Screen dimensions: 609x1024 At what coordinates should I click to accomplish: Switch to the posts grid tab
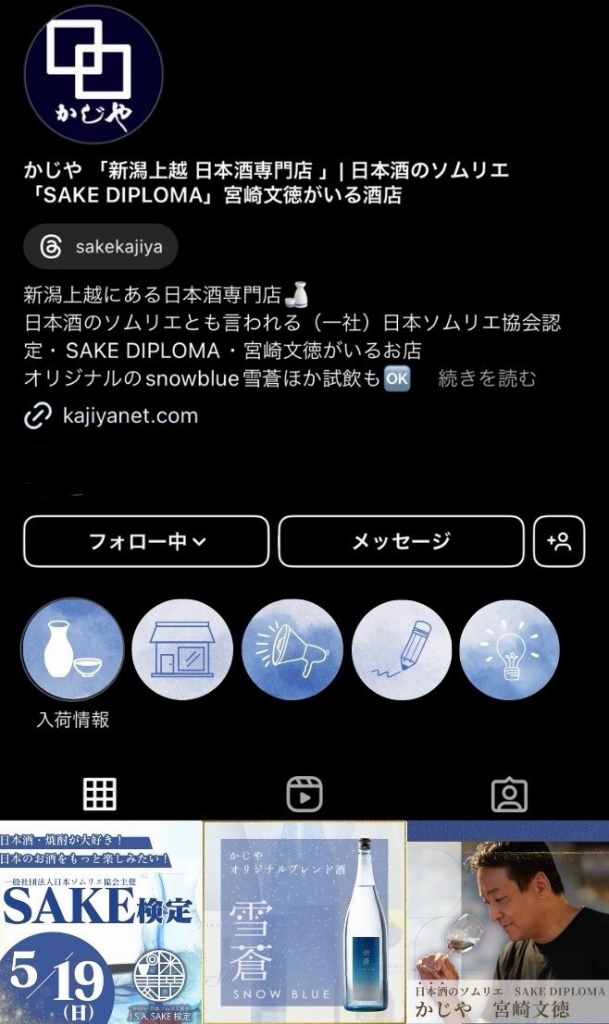[100, 793]
